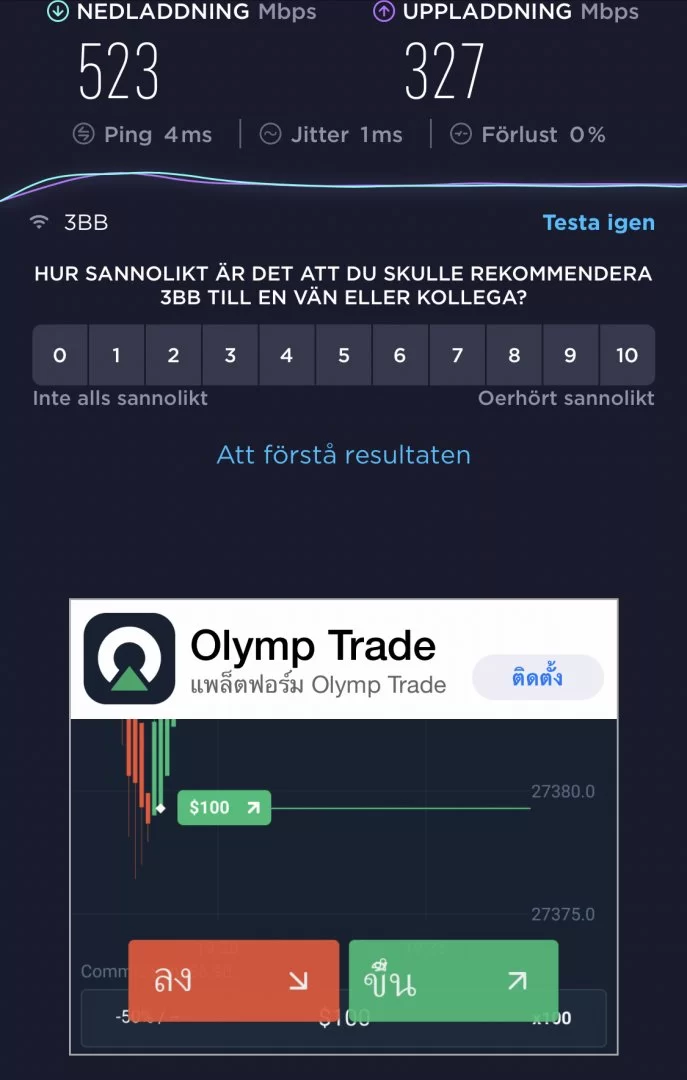This screenshot has width=687, height=1080.
Task: Select rating 7 on the scale
Action: 457,355
